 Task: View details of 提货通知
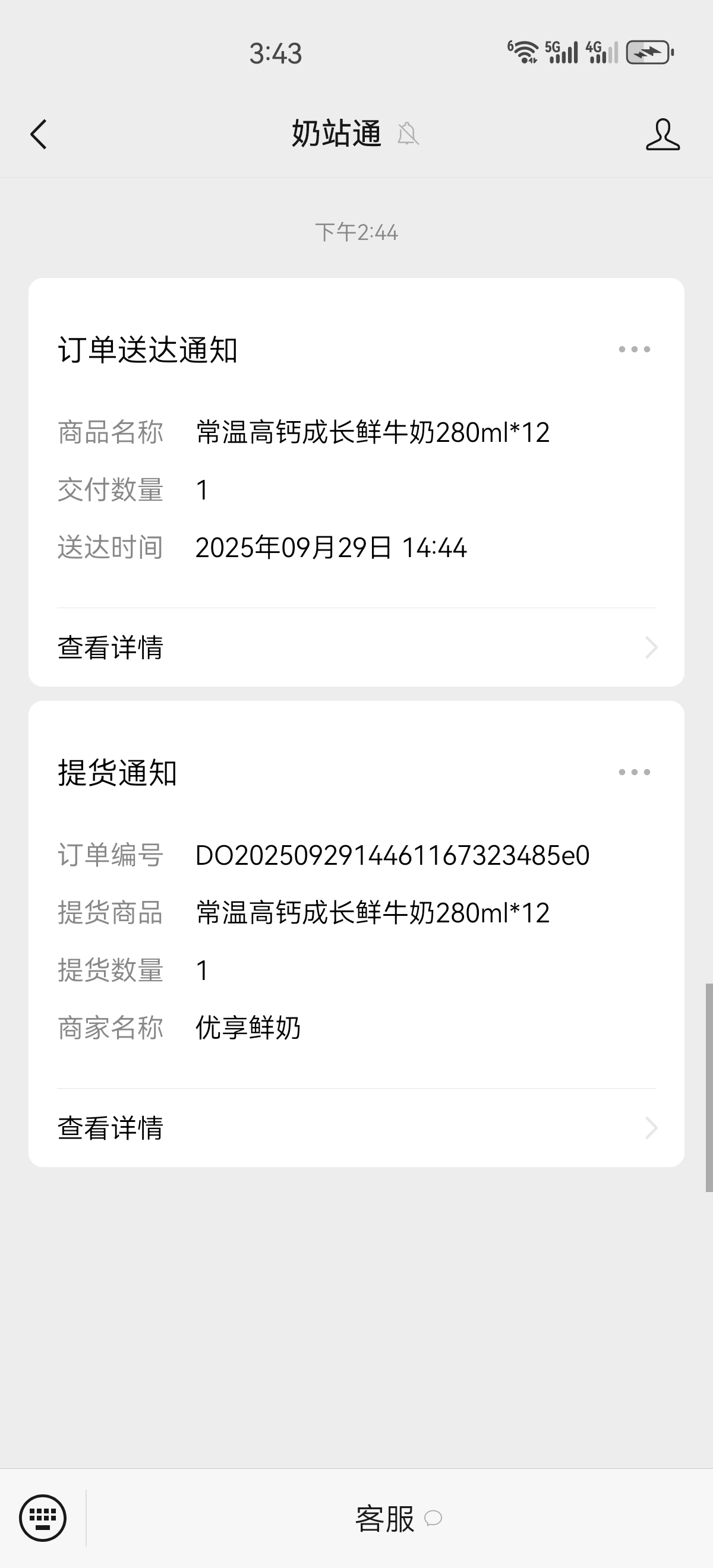point(356,1128)
